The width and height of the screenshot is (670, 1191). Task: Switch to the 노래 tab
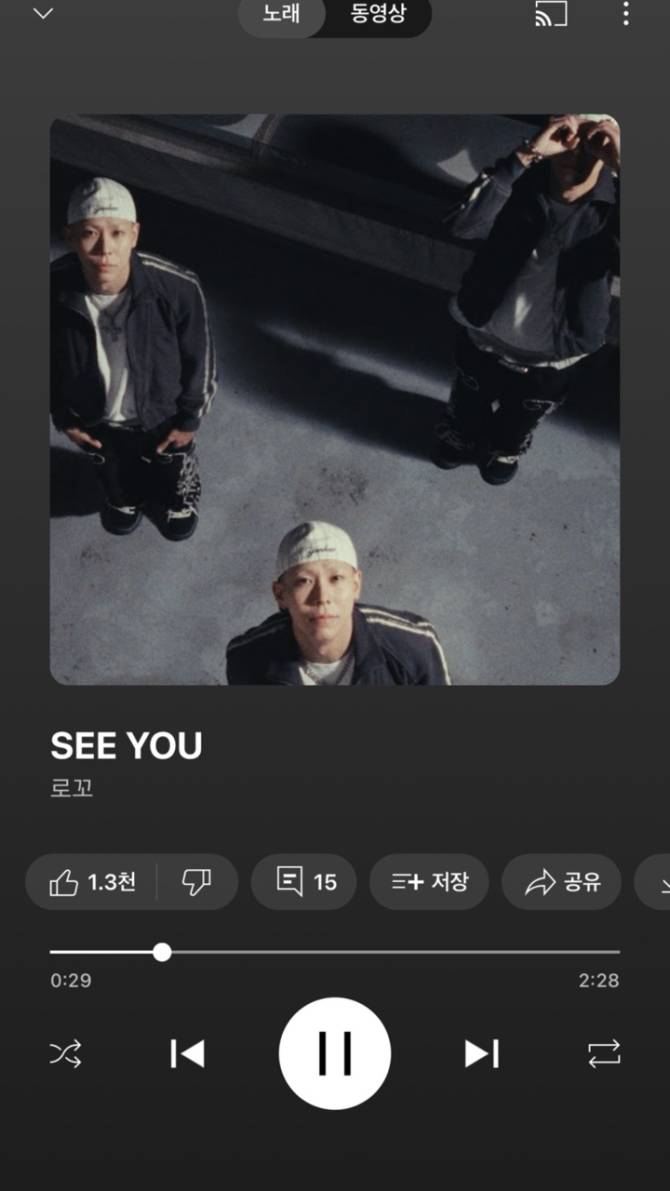[281, 15]
